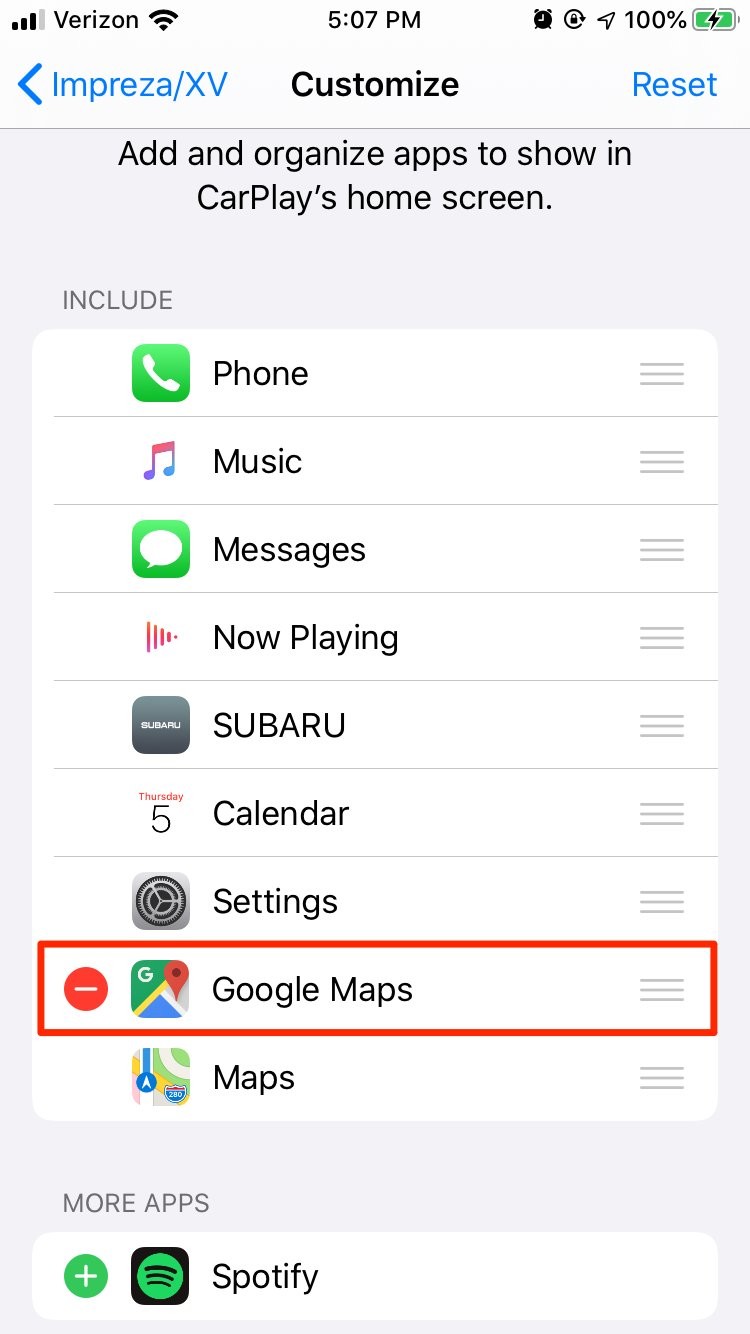Screen dimensions: 750x1334
Task: Add Spotify with the green plus
Action: pos(87,1276)
